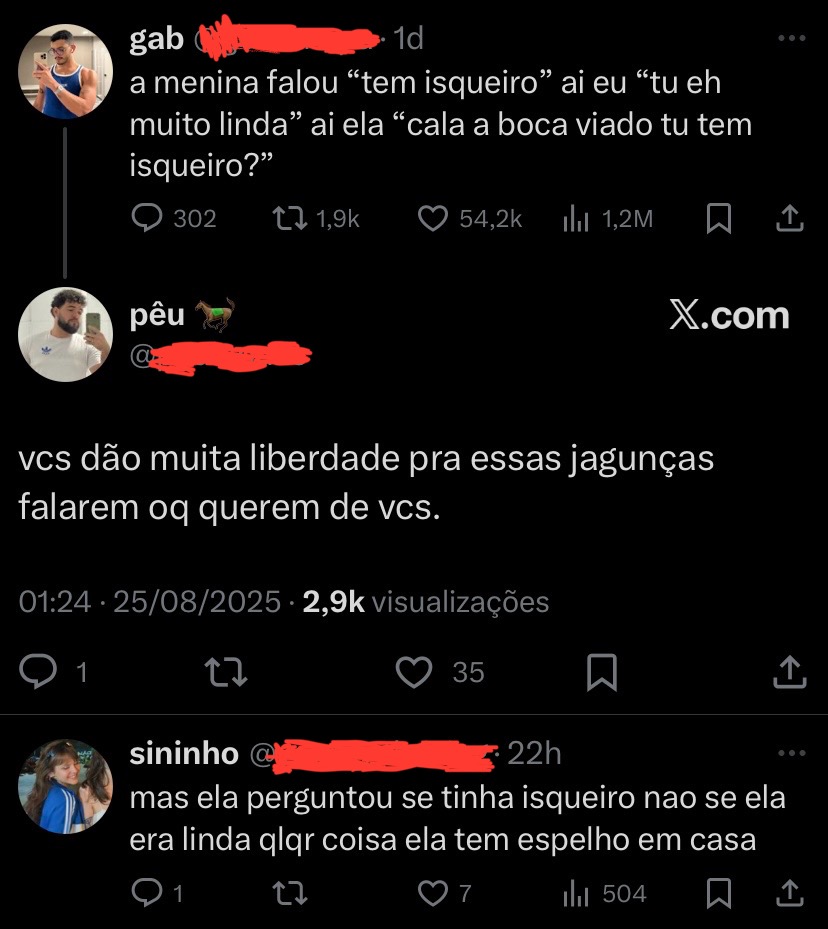This screenshot has height=929, width=828.
Task: Bookmark gab's post
Action: tap(718, 218)
